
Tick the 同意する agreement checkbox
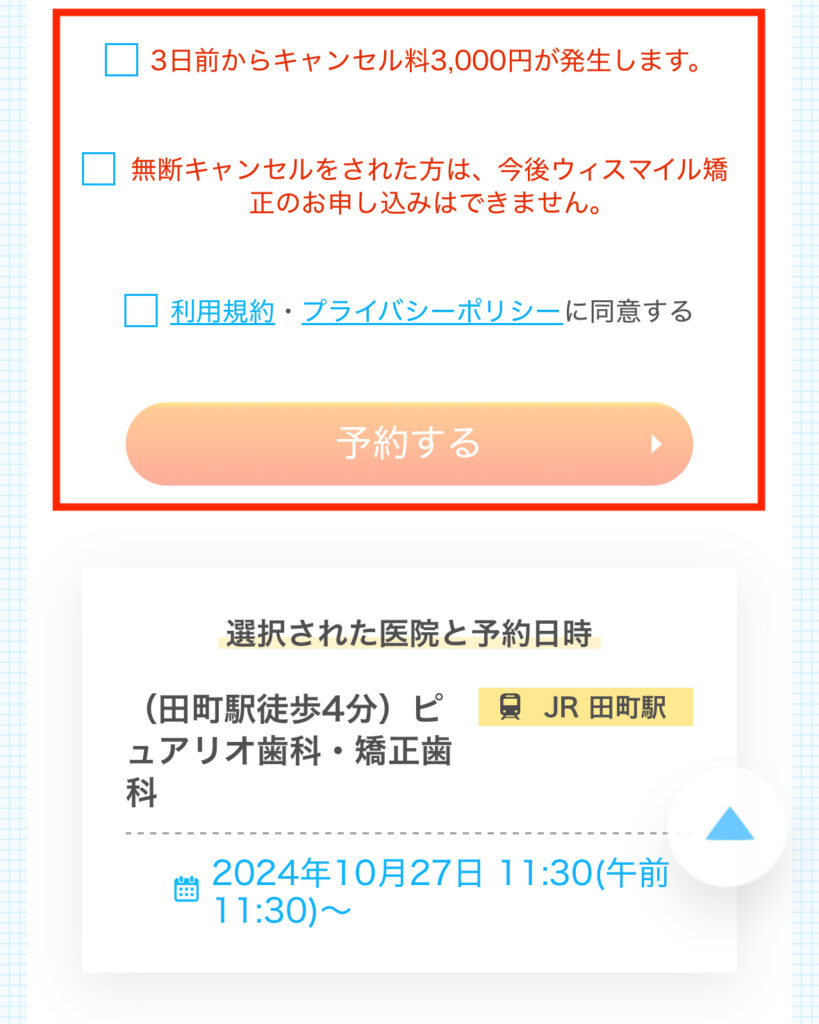coord(141,310)
